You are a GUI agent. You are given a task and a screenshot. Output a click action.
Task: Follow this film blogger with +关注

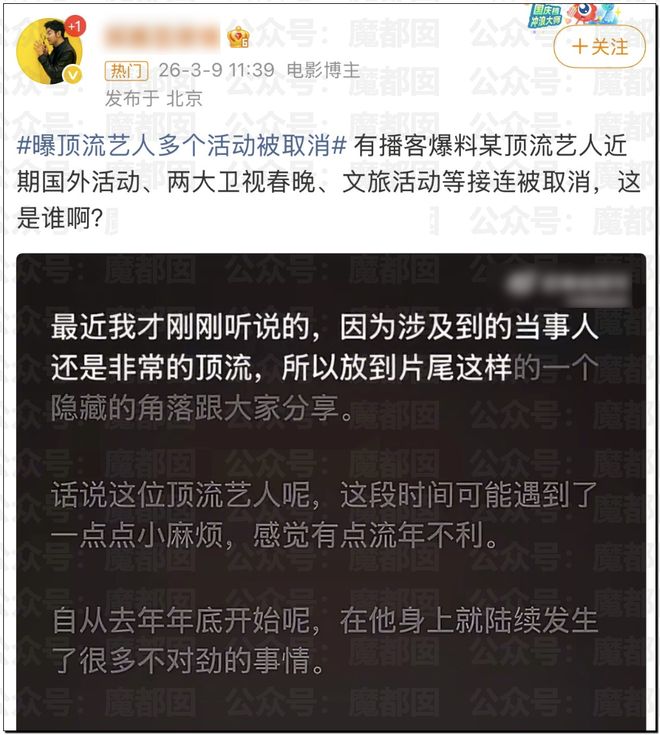coord(600,47)
